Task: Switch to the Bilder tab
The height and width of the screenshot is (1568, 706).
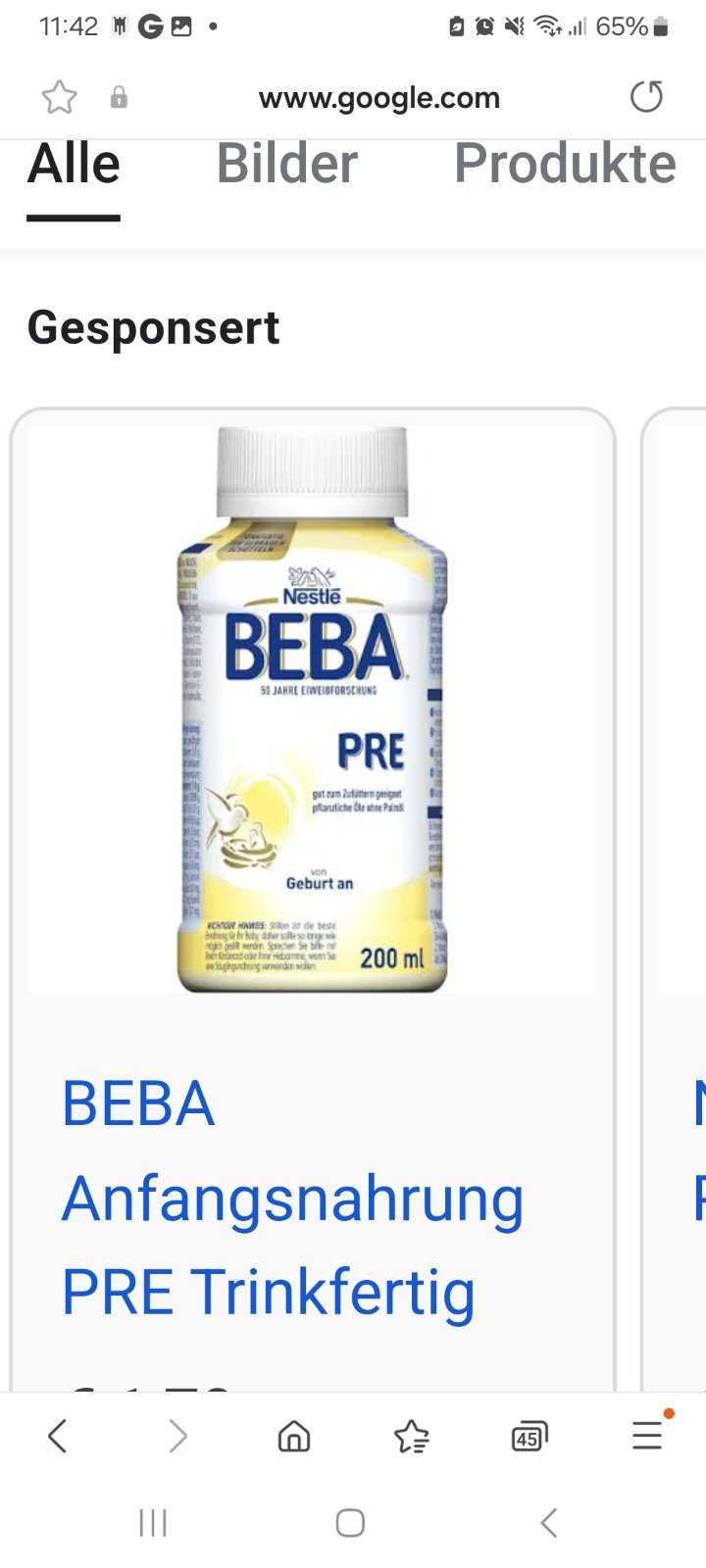Action: (x=286, y=164)
